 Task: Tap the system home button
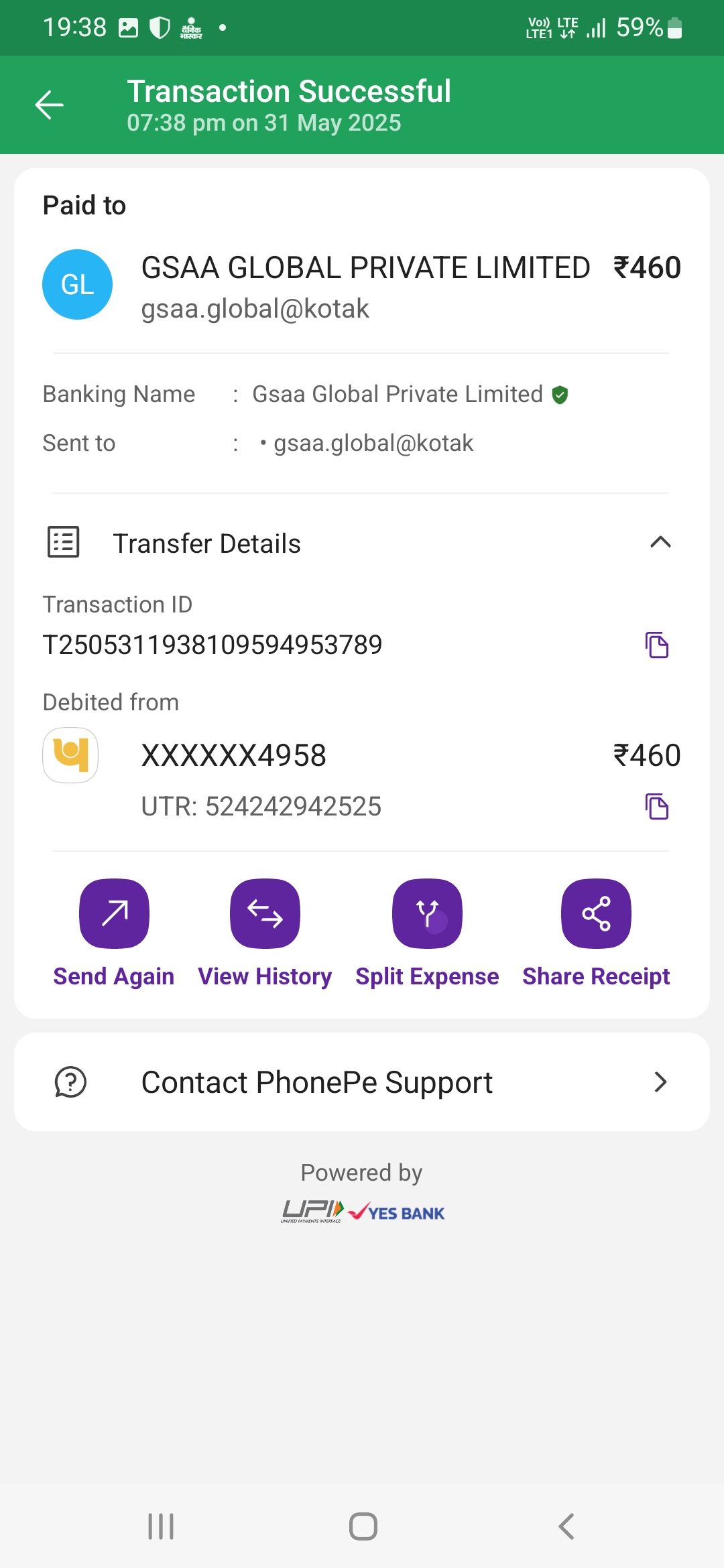363,1526
